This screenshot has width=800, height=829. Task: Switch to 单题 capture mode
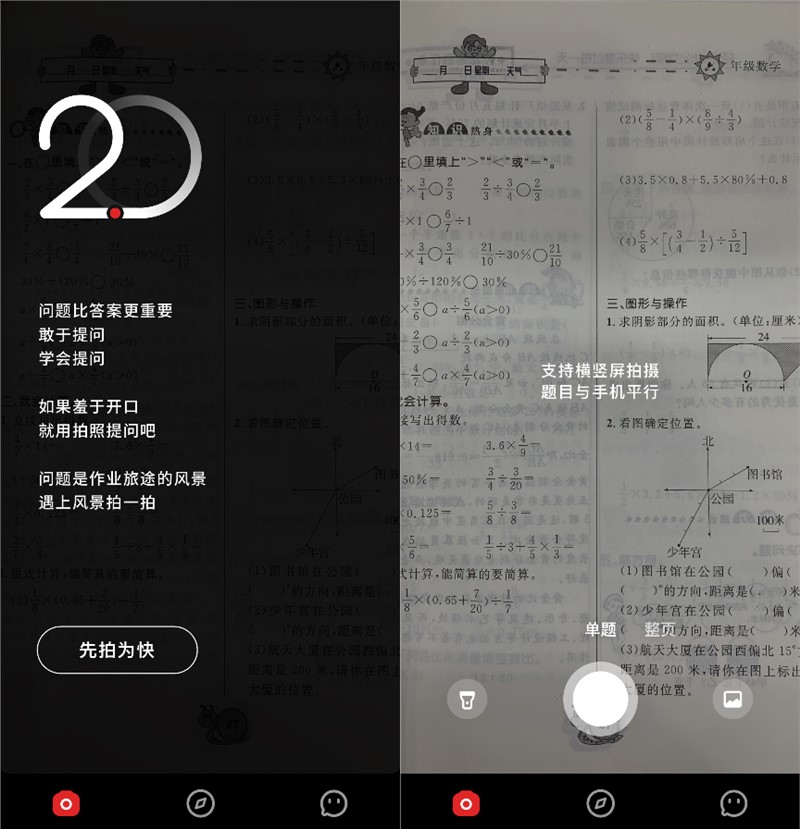point(601,629)
